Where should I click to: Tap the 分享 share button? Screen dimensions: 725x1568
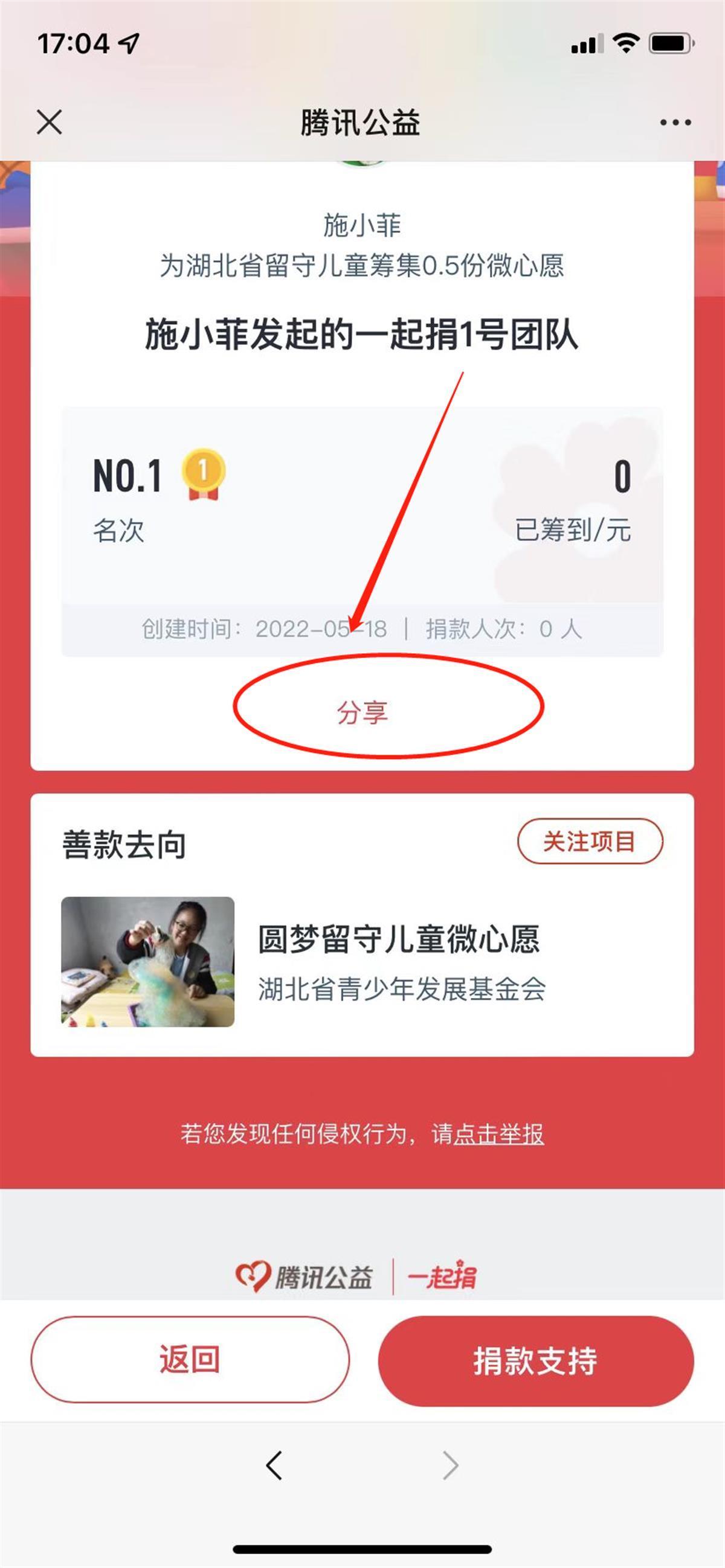[362, 712]
